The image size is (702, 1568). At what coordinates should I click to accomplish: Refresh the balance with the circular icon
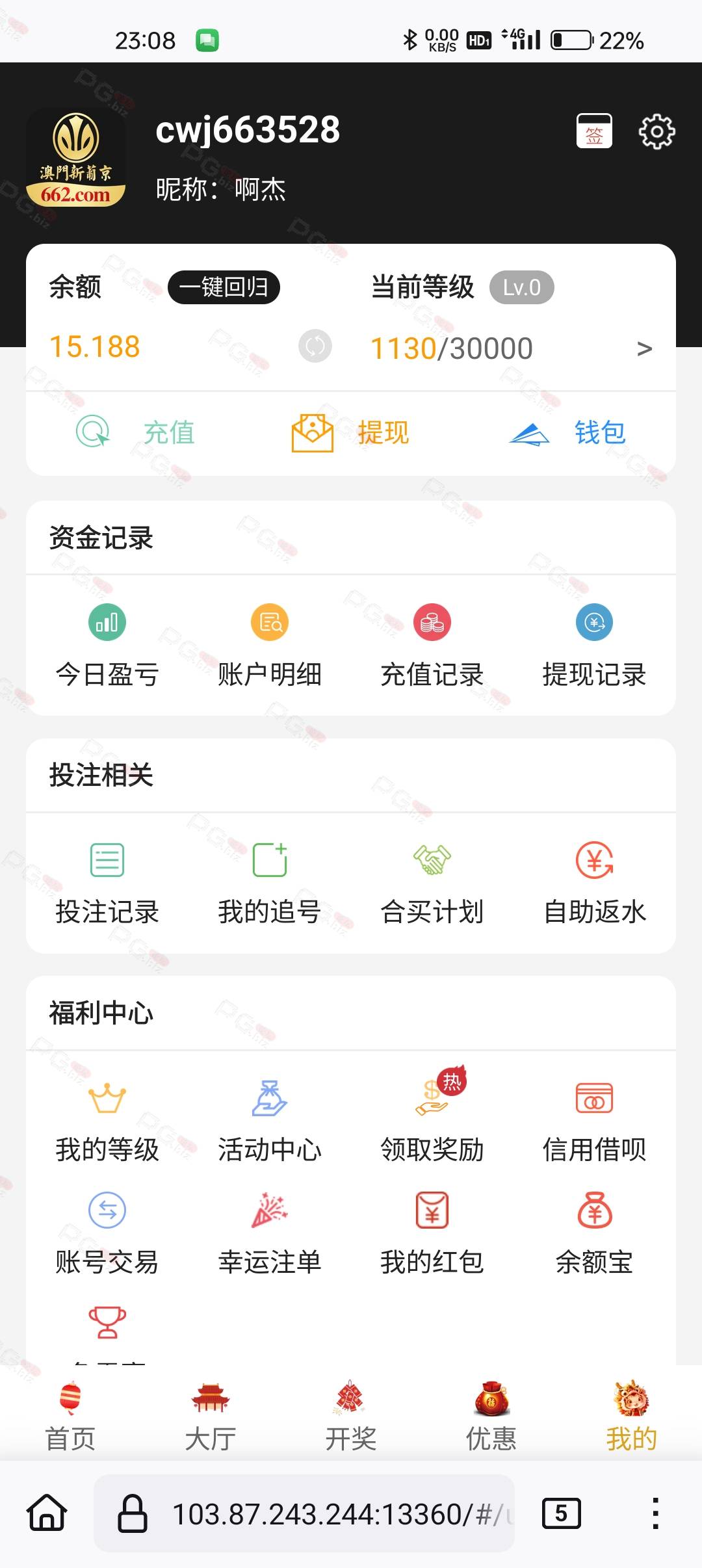click(x=315, y=346)
